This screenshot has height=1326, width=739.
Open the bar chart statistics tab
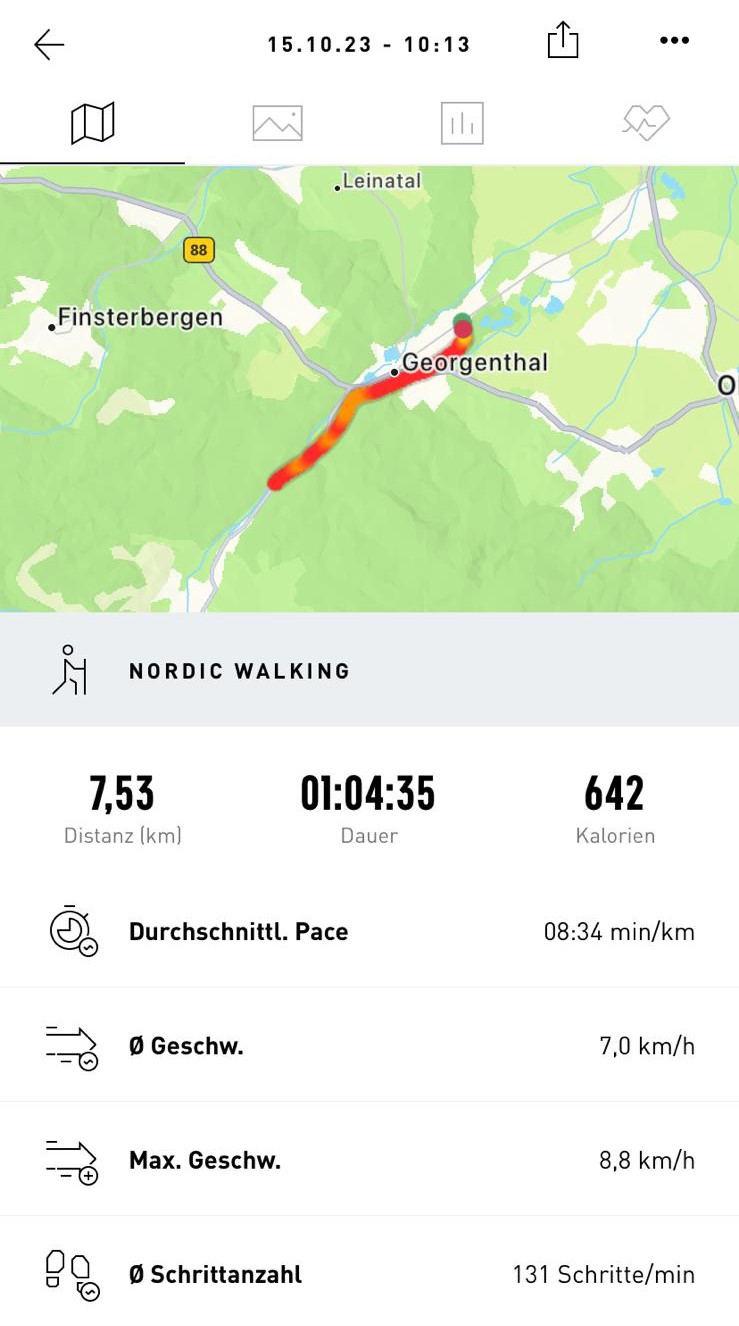tap(462, 123)
